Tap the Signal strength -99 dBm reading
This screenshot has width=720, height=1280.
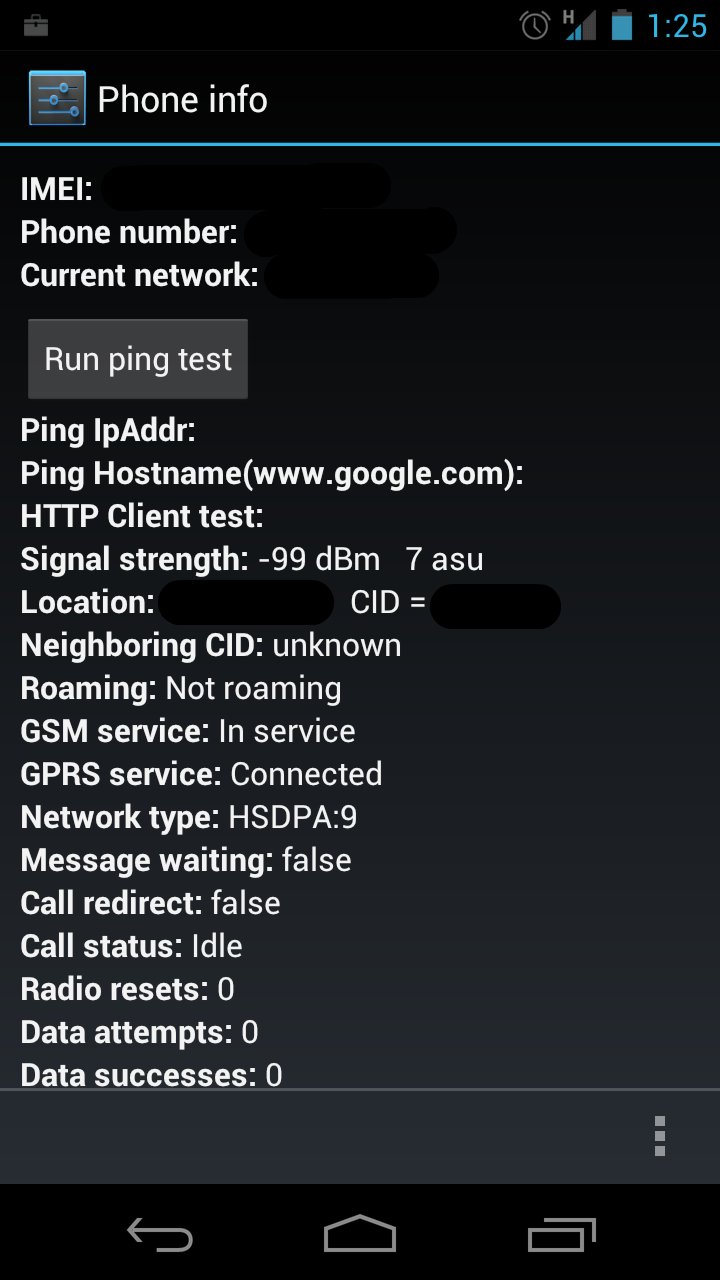click(250, 559)
